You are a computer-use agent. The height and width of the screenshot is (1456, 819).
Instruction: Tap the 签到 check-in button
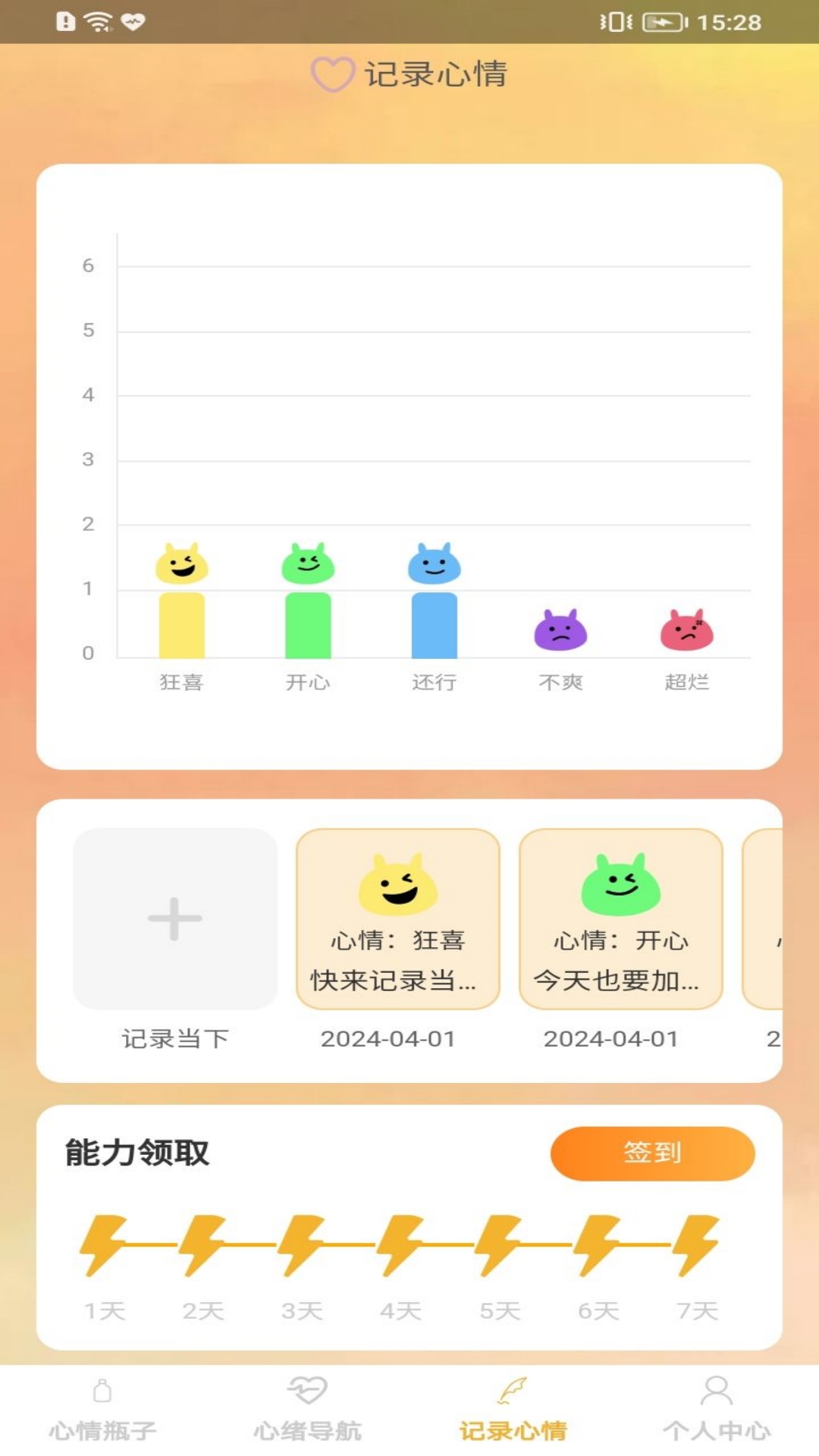652,1153
